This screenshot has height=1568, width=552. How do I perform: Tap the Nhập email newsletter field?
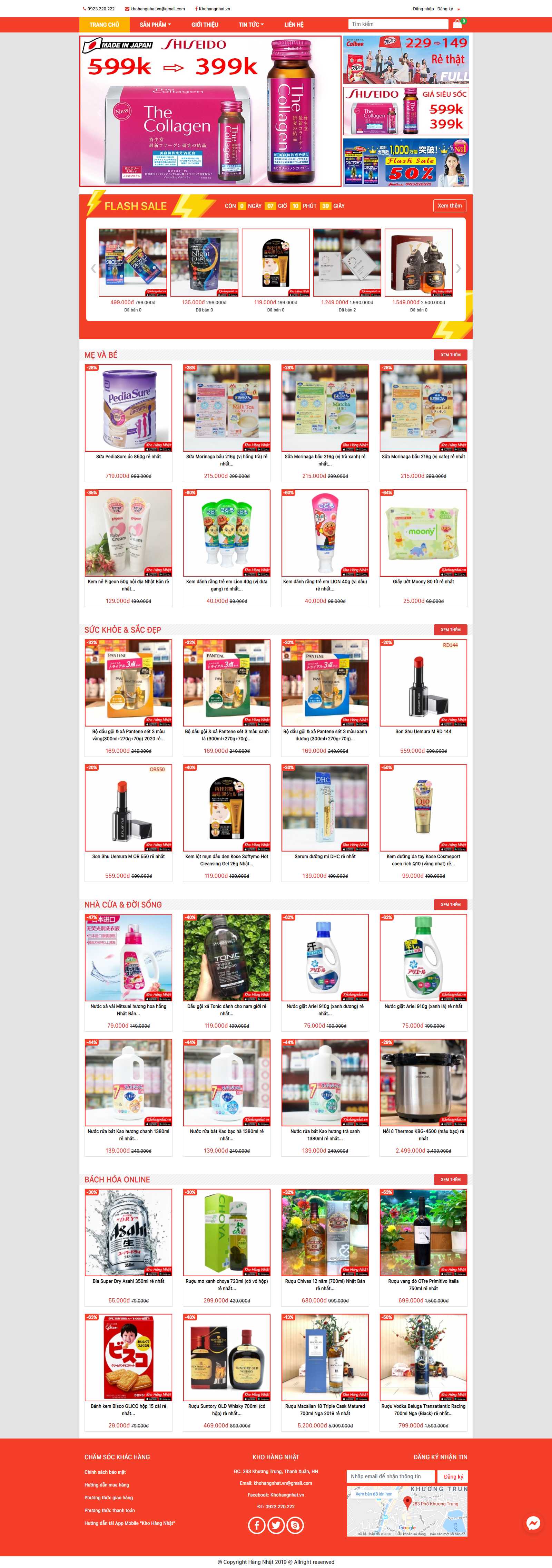390,1476
